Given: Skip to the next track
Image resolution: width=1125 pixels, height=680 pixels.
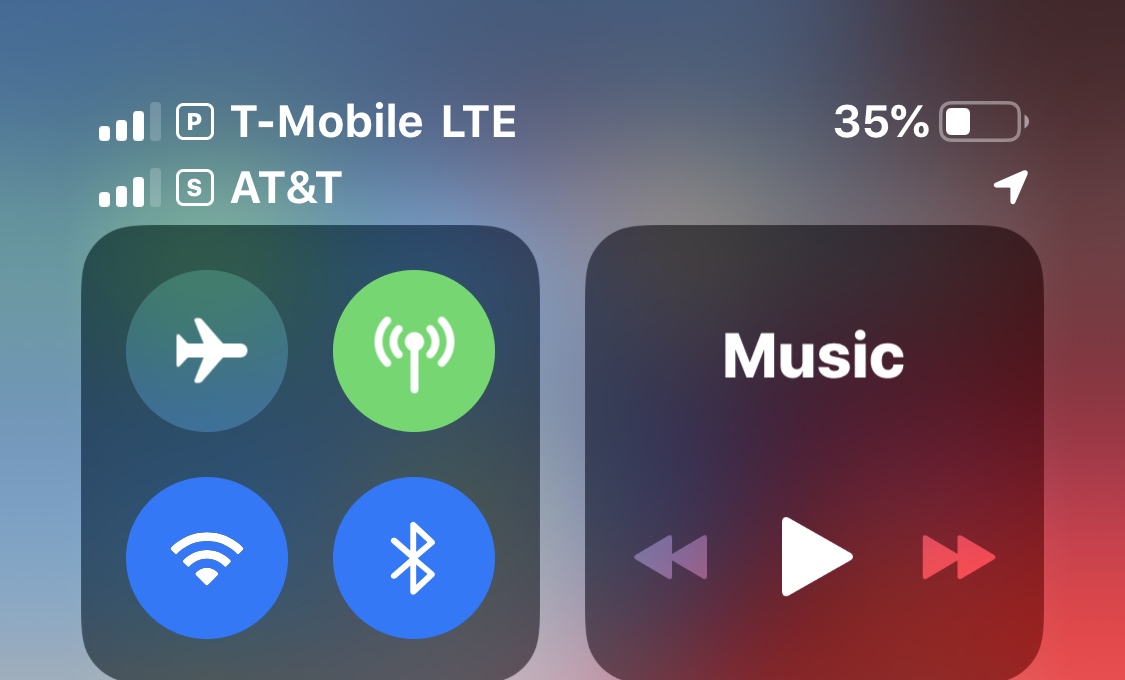Looking at the screenshot, I should point(958,557).
